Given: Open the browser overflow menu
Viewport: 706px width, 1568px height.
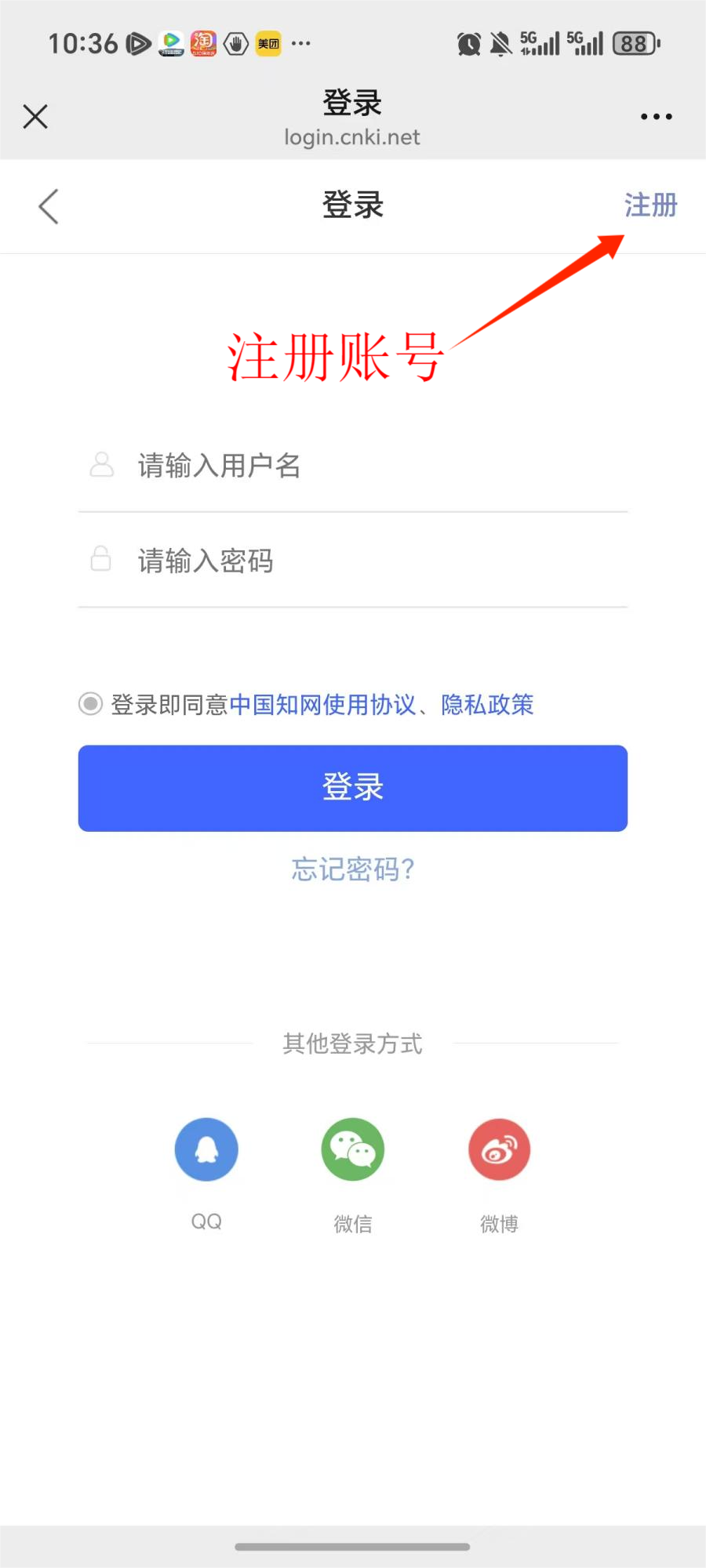Looking at the screenshot, I should pyautogui.click(x=656, y=117).
